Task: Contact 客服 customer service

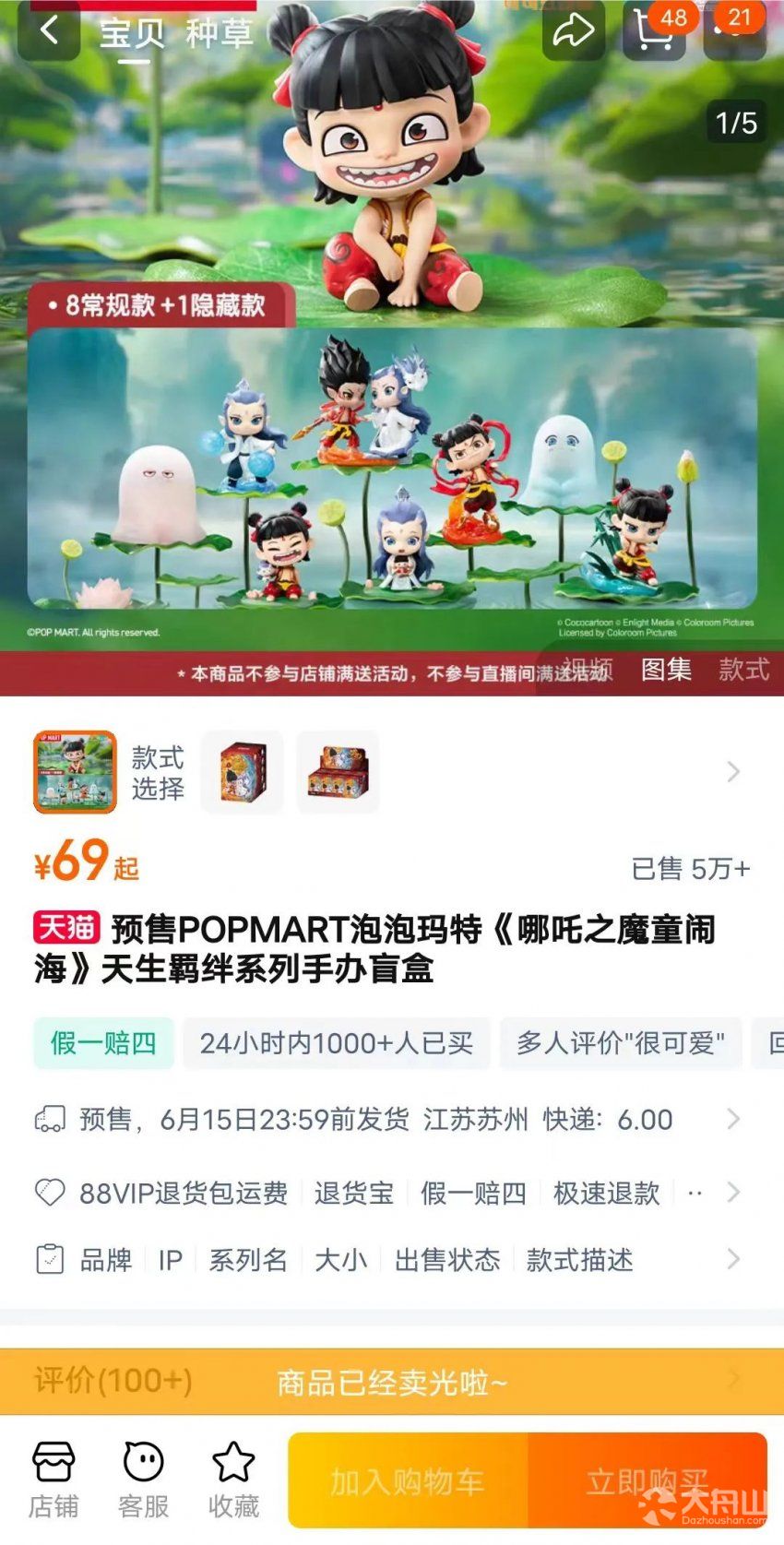Action: pos(143,1480)
